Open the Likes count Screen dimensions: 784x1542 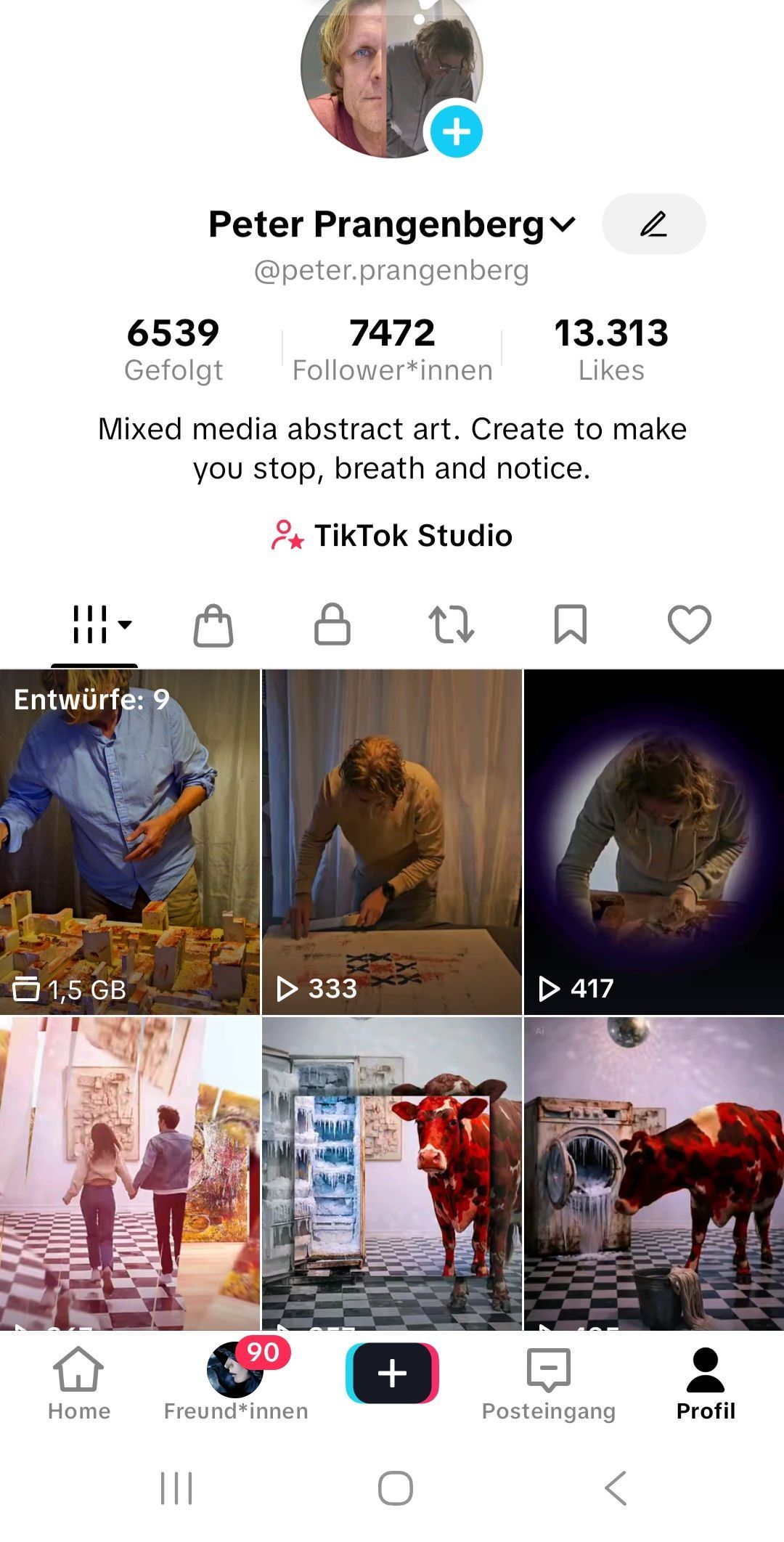(x=611, y=349)
